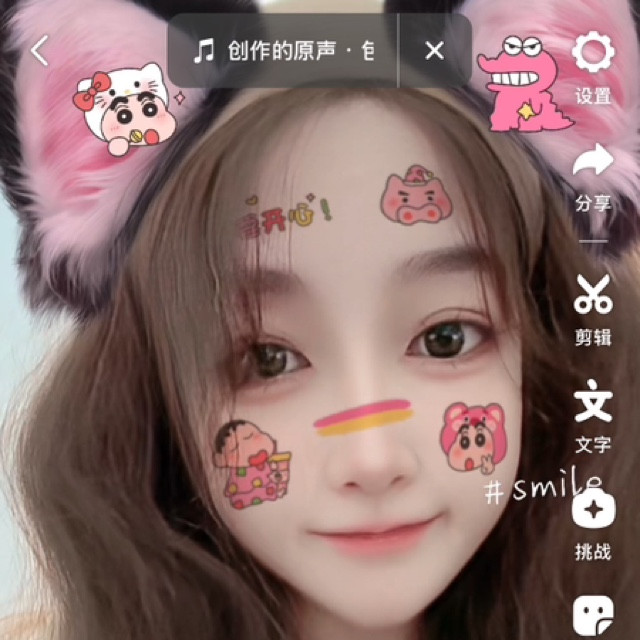Open the 挑战 challenge option
Image resolution: width=640 pixels, height=640 pixels.
point(592,512)
